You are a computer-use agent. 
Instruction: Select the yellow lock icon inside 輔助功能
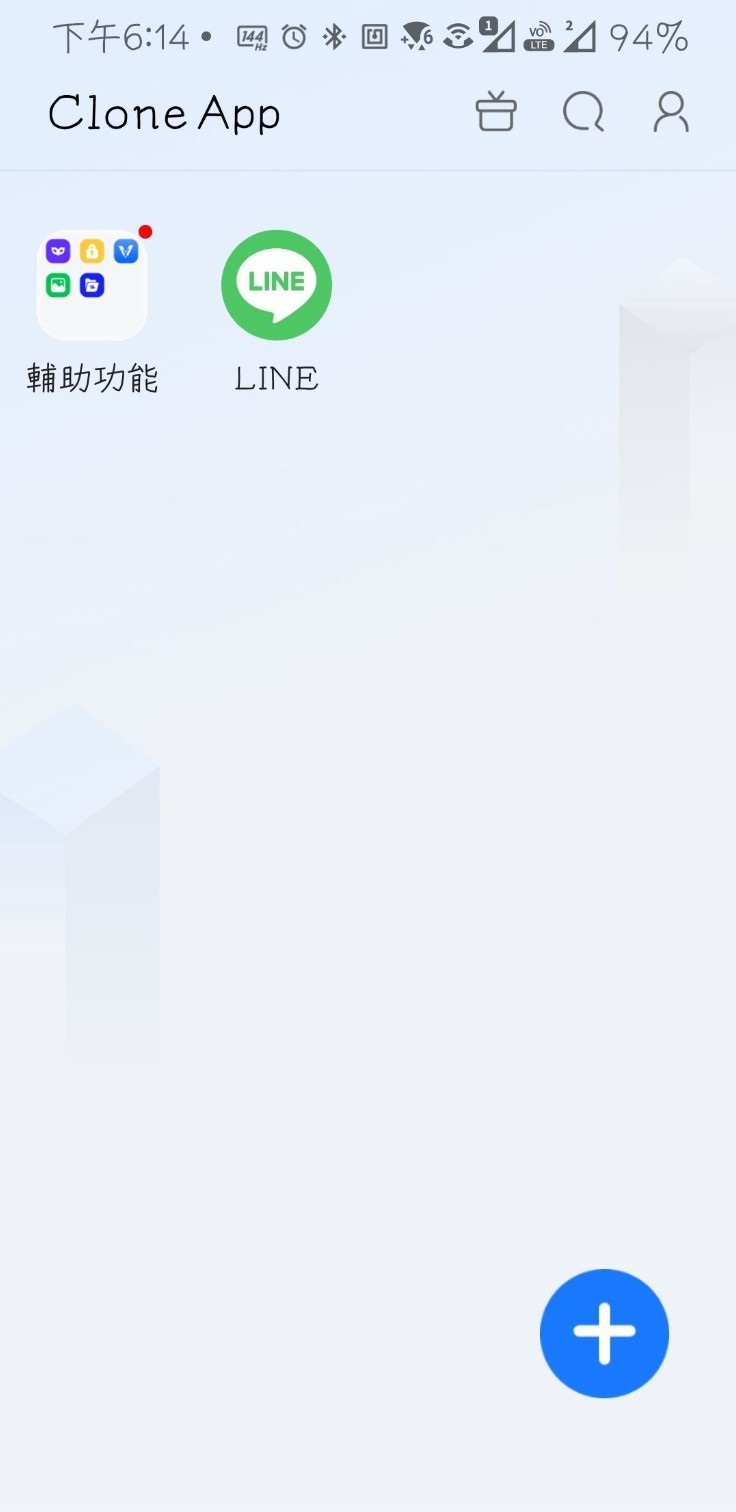pos(90,251)
